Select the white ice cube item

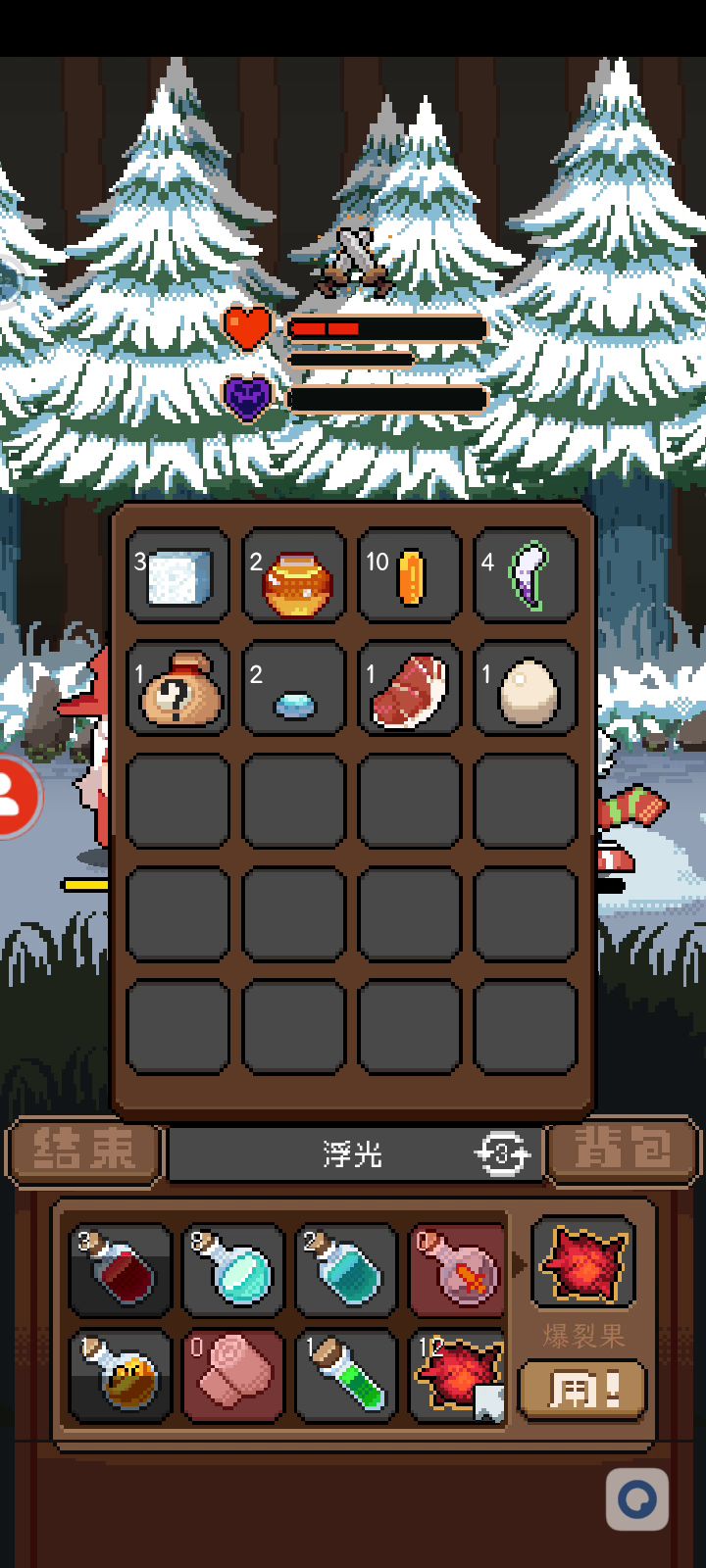click(x=178, y=576)
